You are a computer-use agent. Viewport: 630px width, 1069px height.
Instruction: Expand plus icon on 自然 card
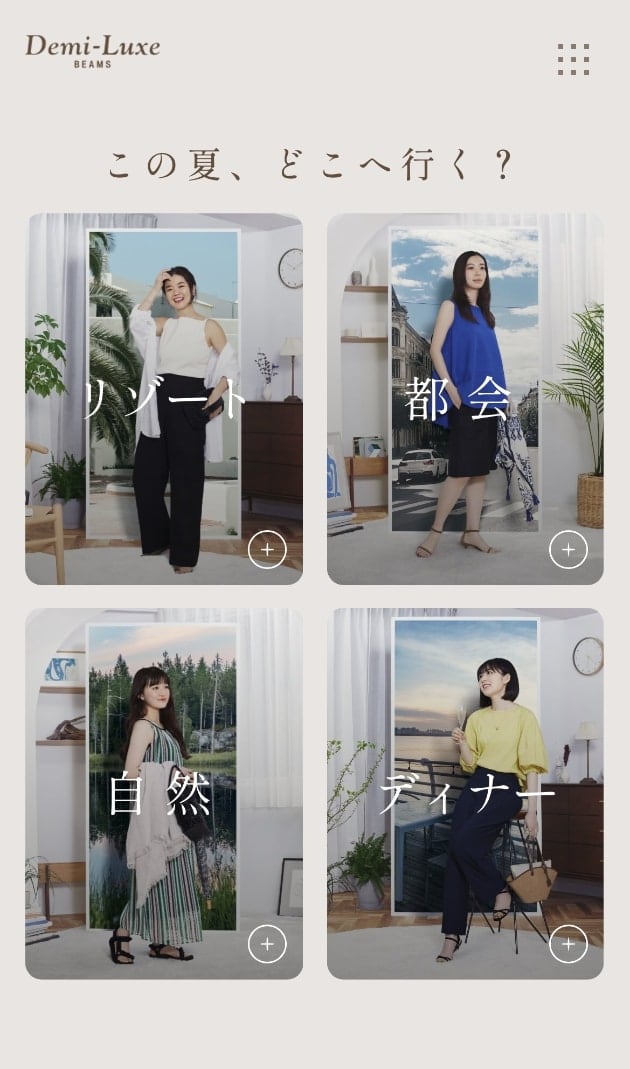coord(267,944)
